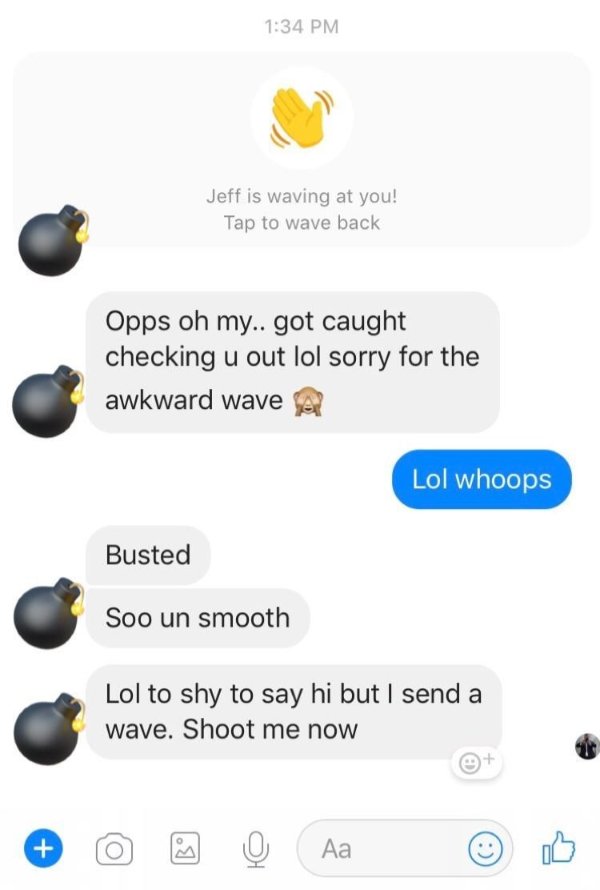Open the photo gallery picker
The height and width of the screenshot is (890, 600).
184,849
